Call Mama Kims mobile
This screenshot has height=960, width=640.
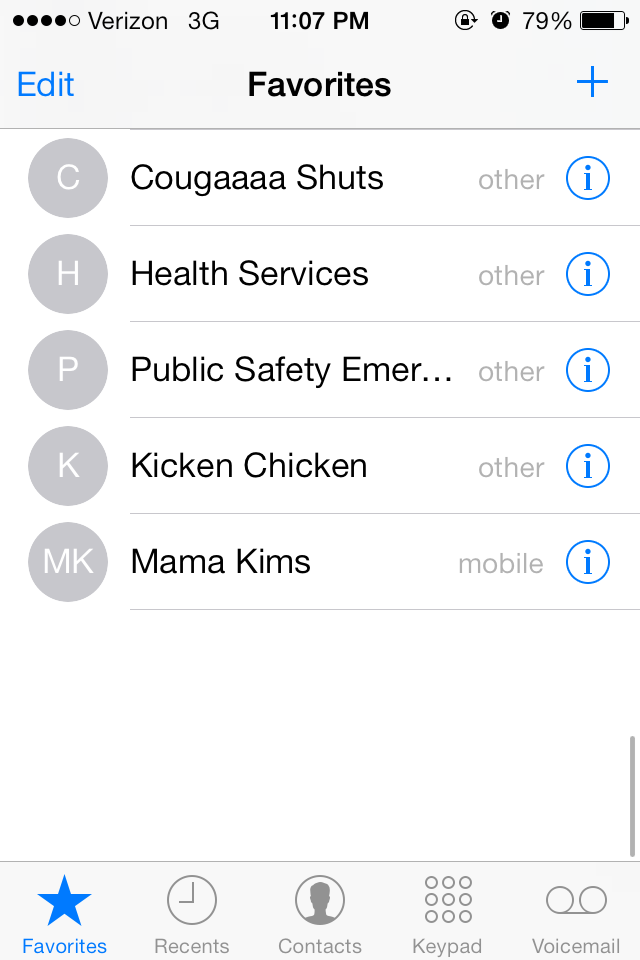(x=221, y=562)
